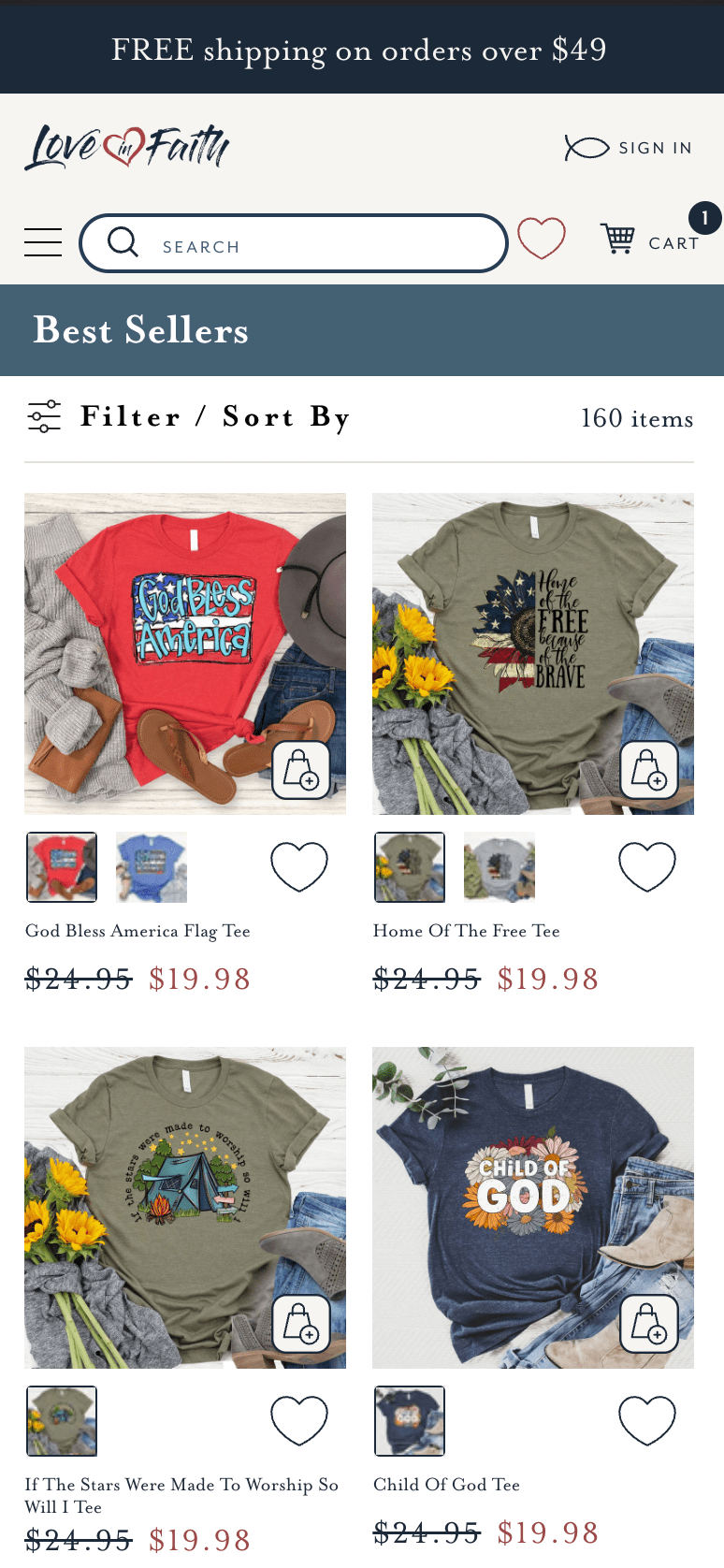
Task: Quick add the Stars Were Made tee
Action: [x=300, y=1324]
